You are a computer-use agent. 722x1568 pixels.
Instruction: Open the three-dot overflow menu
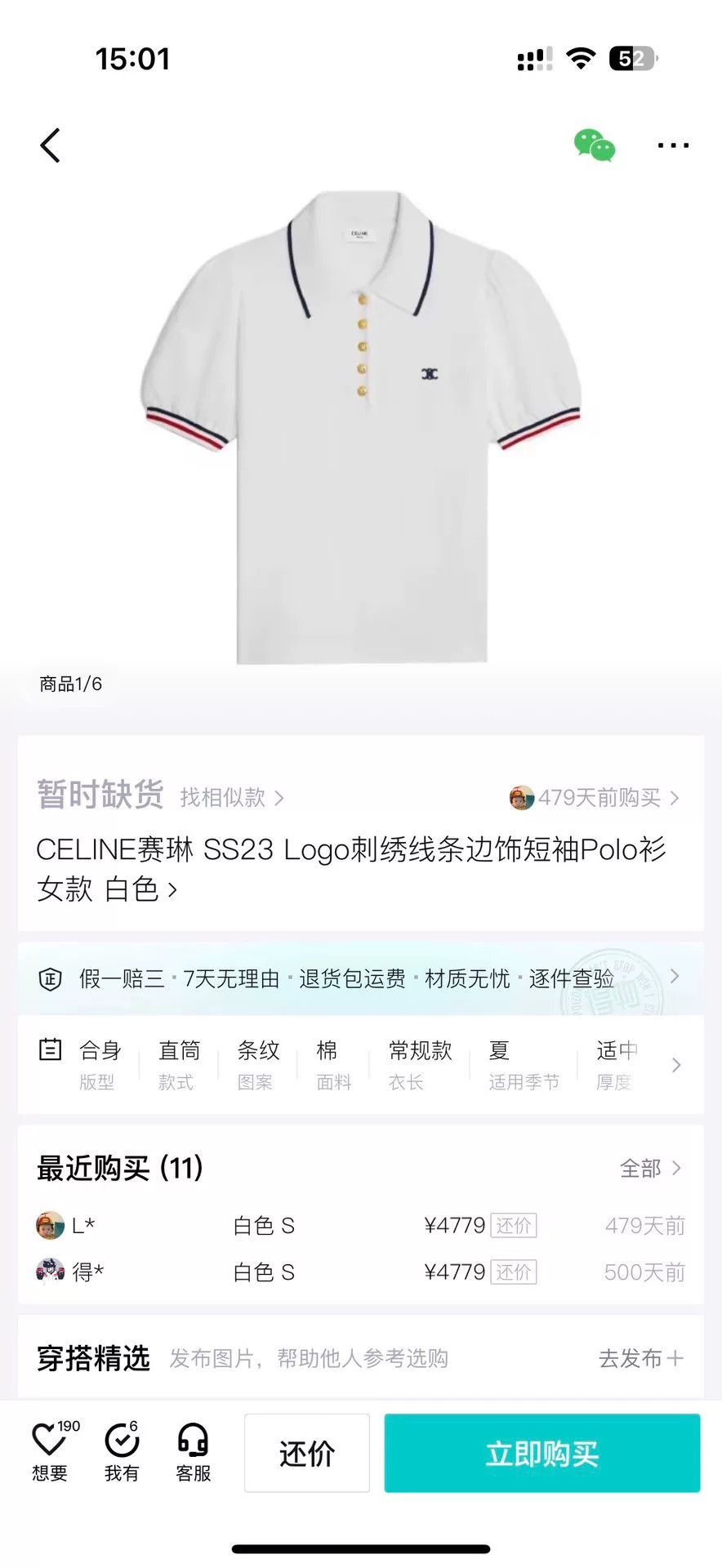(x=673, y=145)
